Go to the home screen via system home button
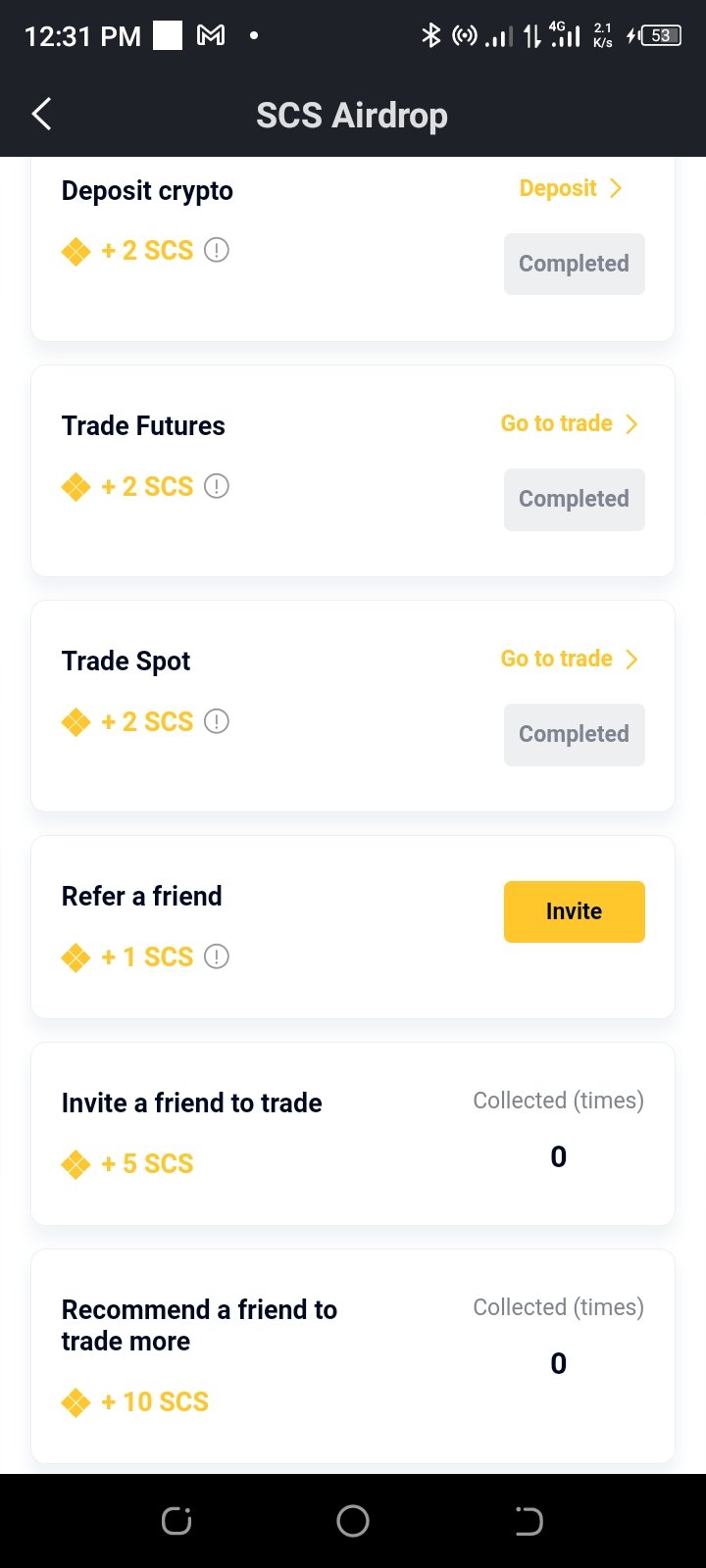The image size is (706, 1568). [353, 1521]
